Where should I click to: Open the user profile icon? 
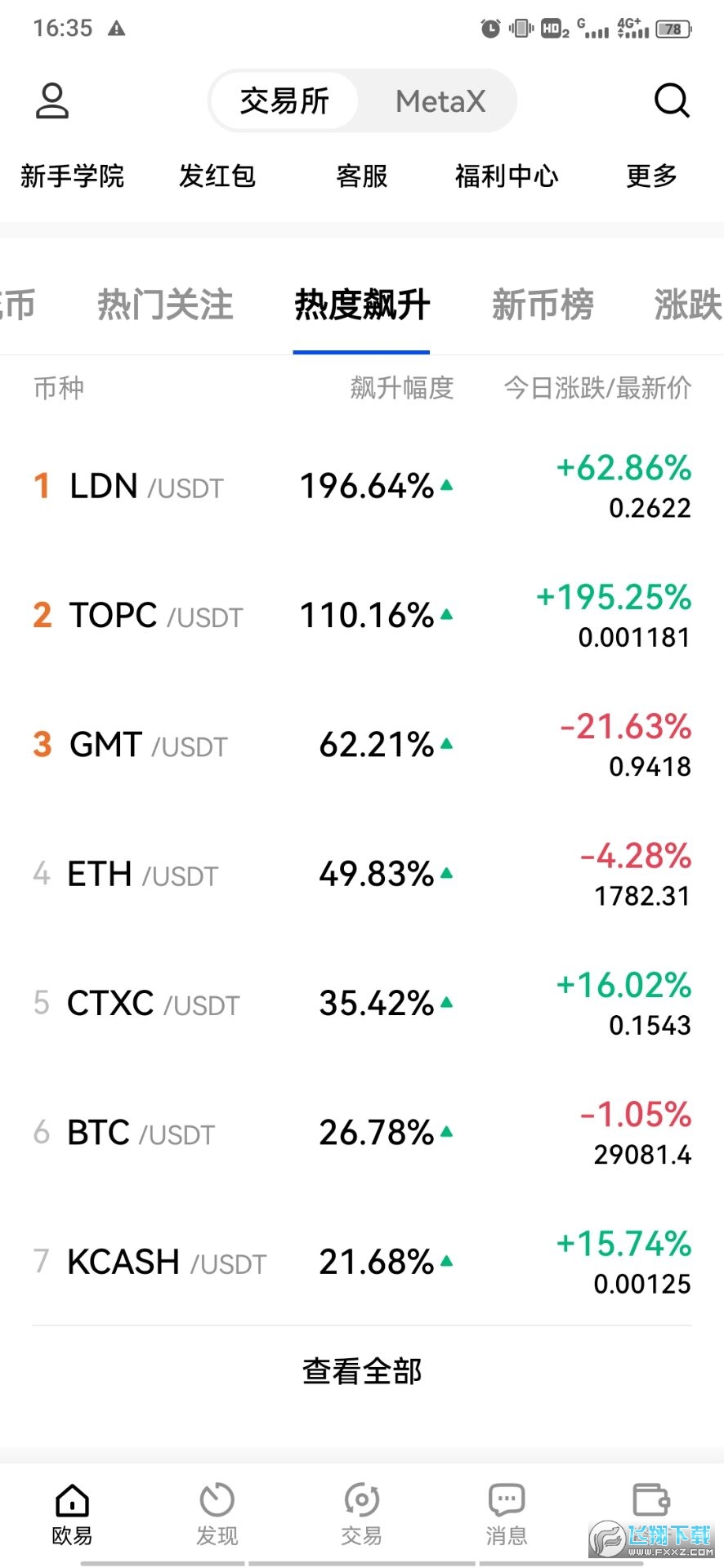[51, 100]
